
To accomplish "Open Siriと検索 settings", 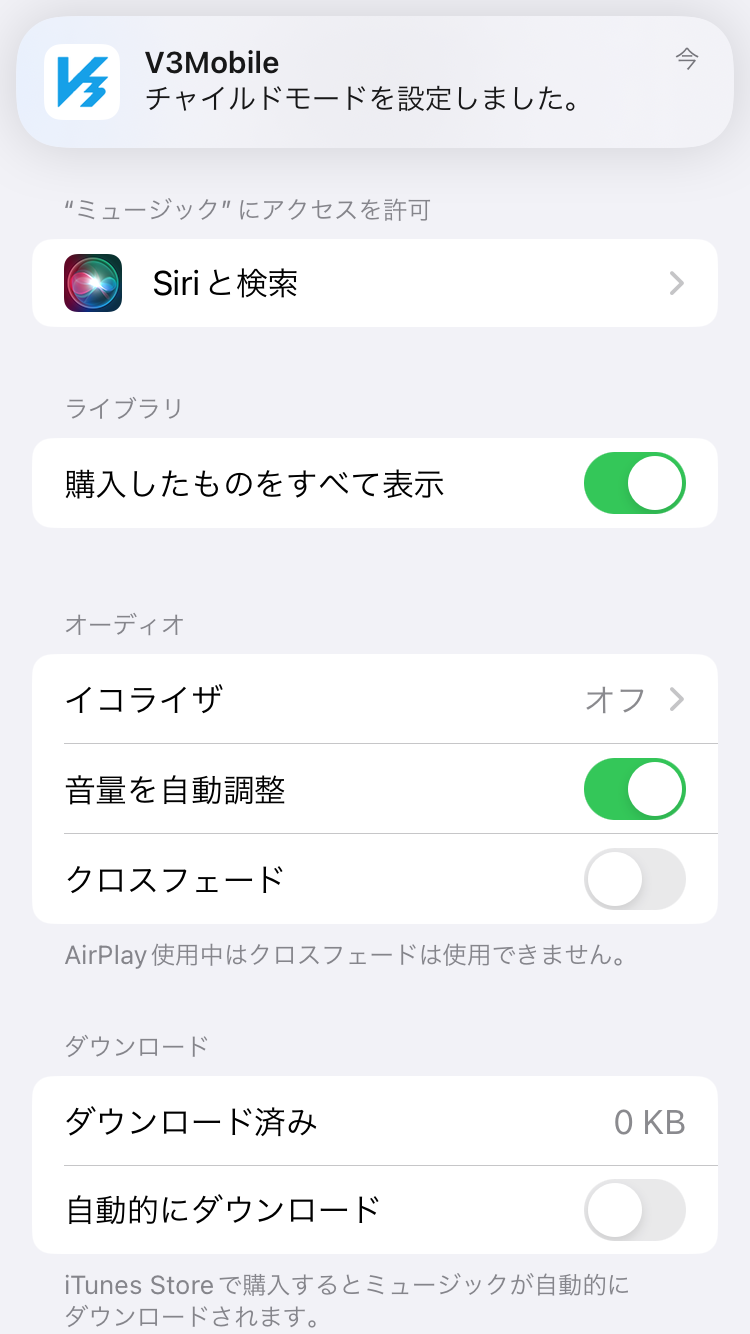I will [x=375, y=283].
